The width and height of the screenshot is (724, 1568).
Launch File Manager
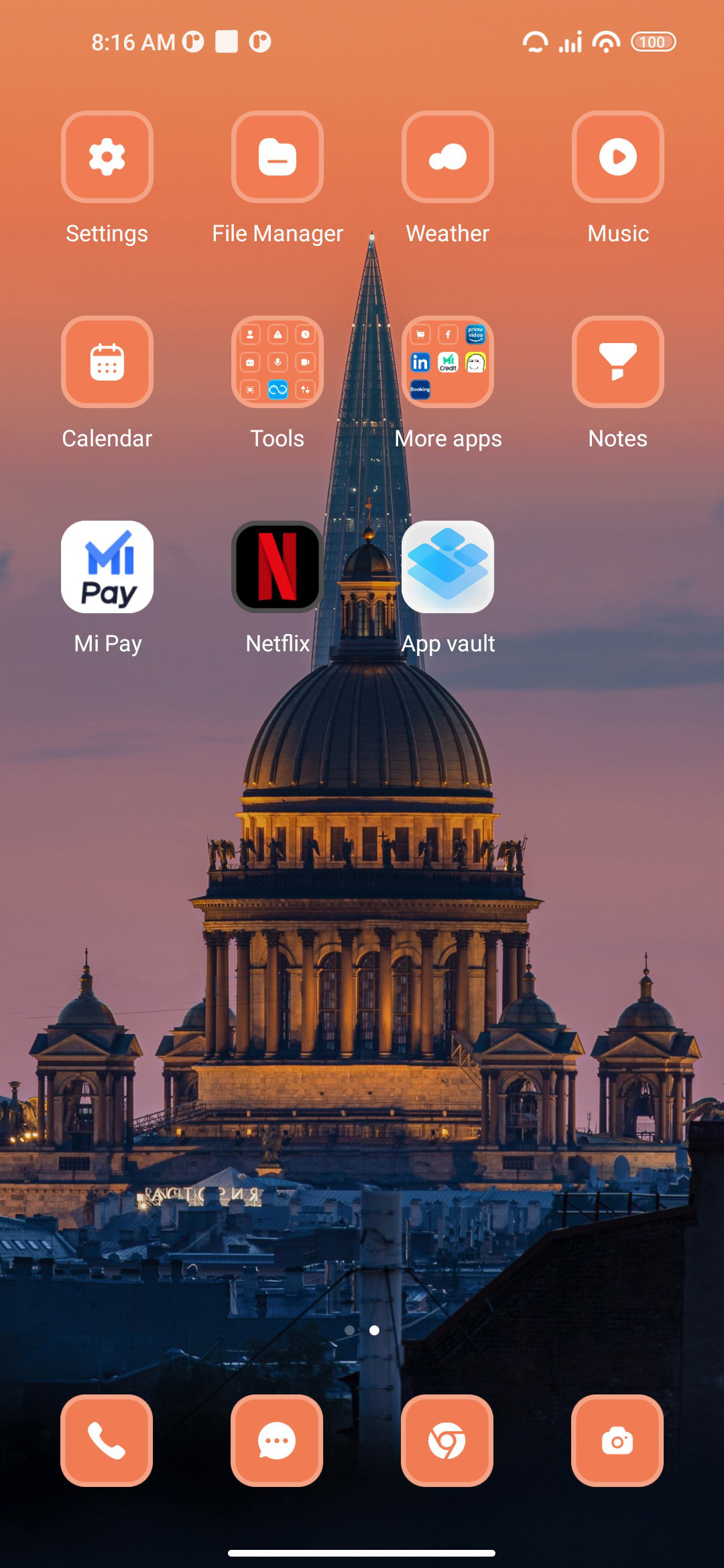click(278, 157)
